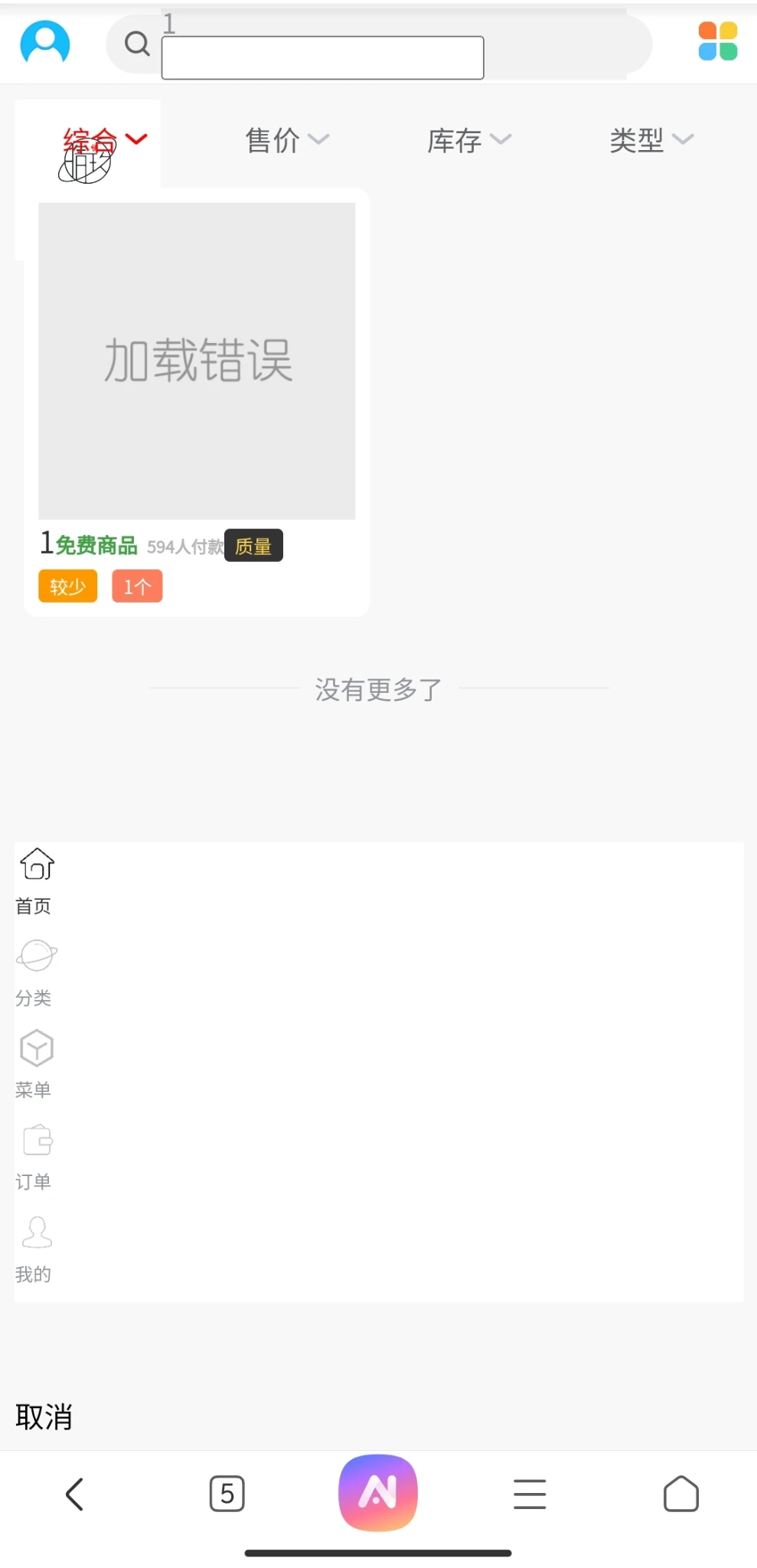757x1568 pixels.
Task: Switch to the 菜单 tab
Action: [x=36, y=1064]
